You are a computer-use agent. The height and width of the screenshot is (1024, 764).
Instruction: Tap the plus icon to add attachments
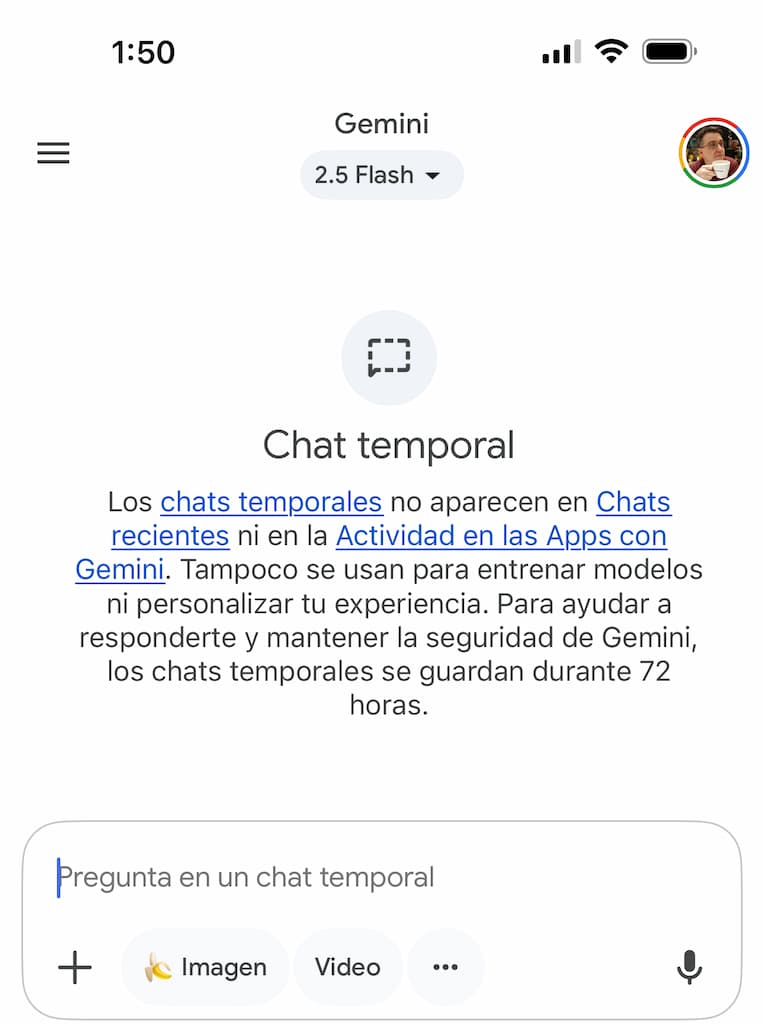[x=75, y=967]
